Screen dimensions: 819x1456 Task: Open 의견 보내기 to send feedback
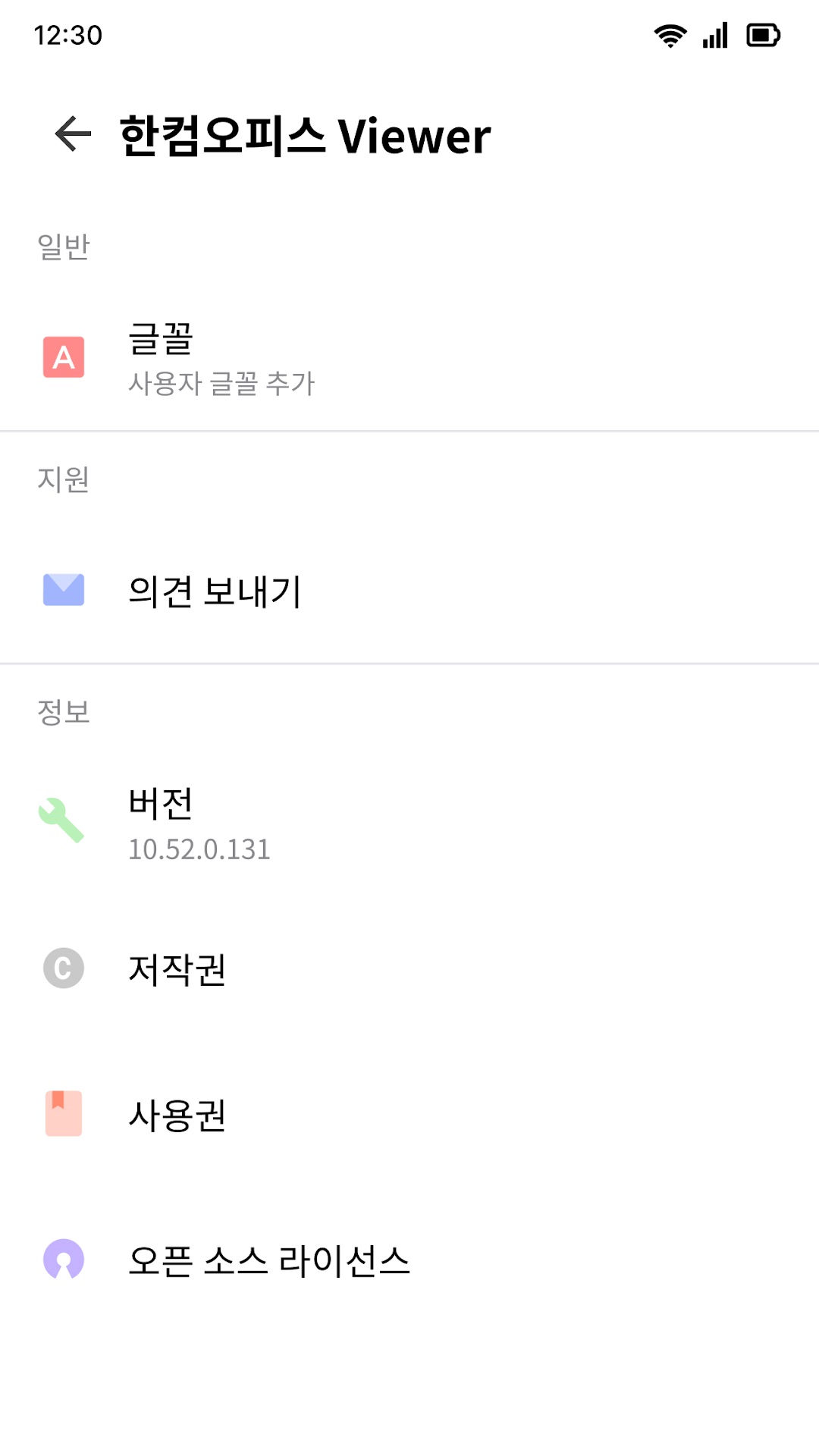pyautogui.click(x=409, y=591)
